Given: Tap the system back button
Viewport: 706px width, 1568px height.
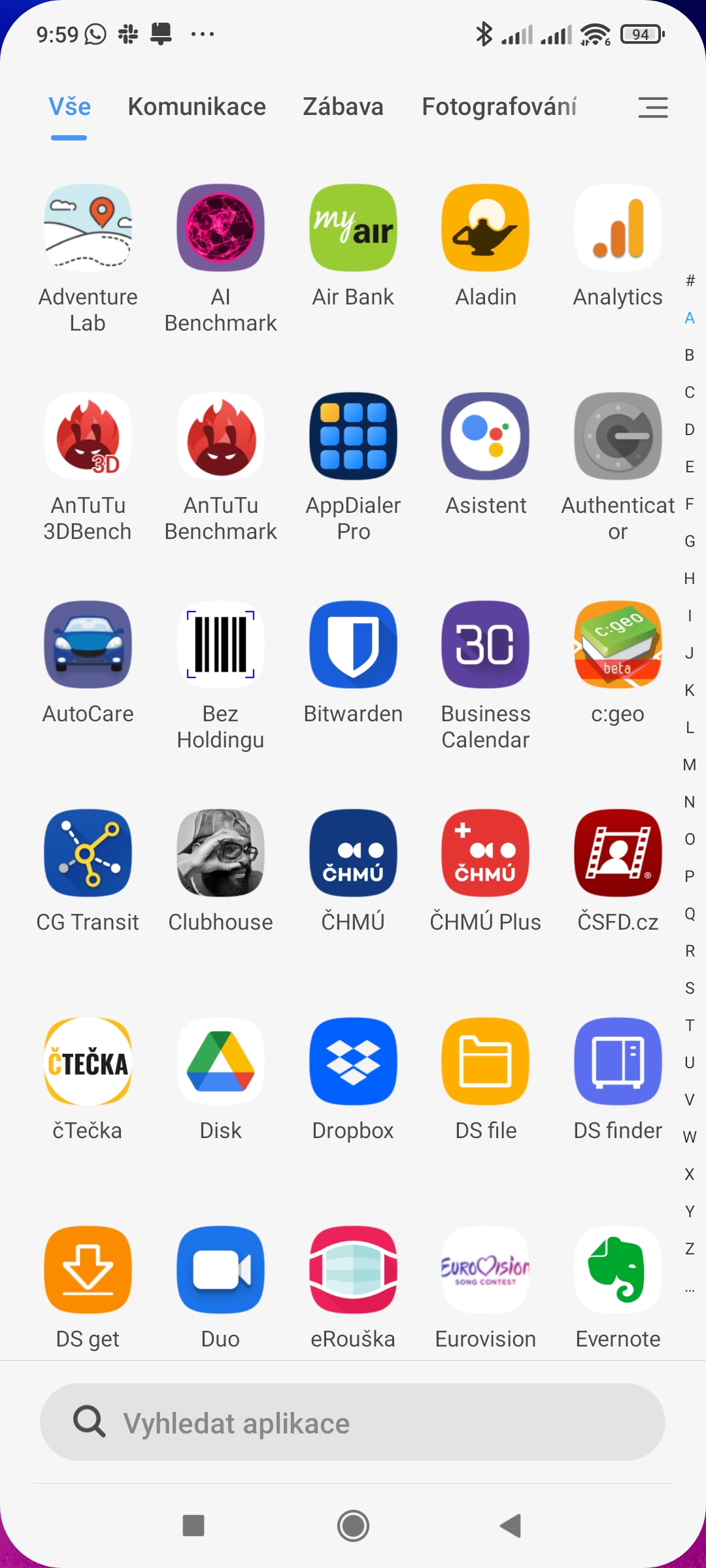Looking at the screenshot, I should click(511, 1526).
